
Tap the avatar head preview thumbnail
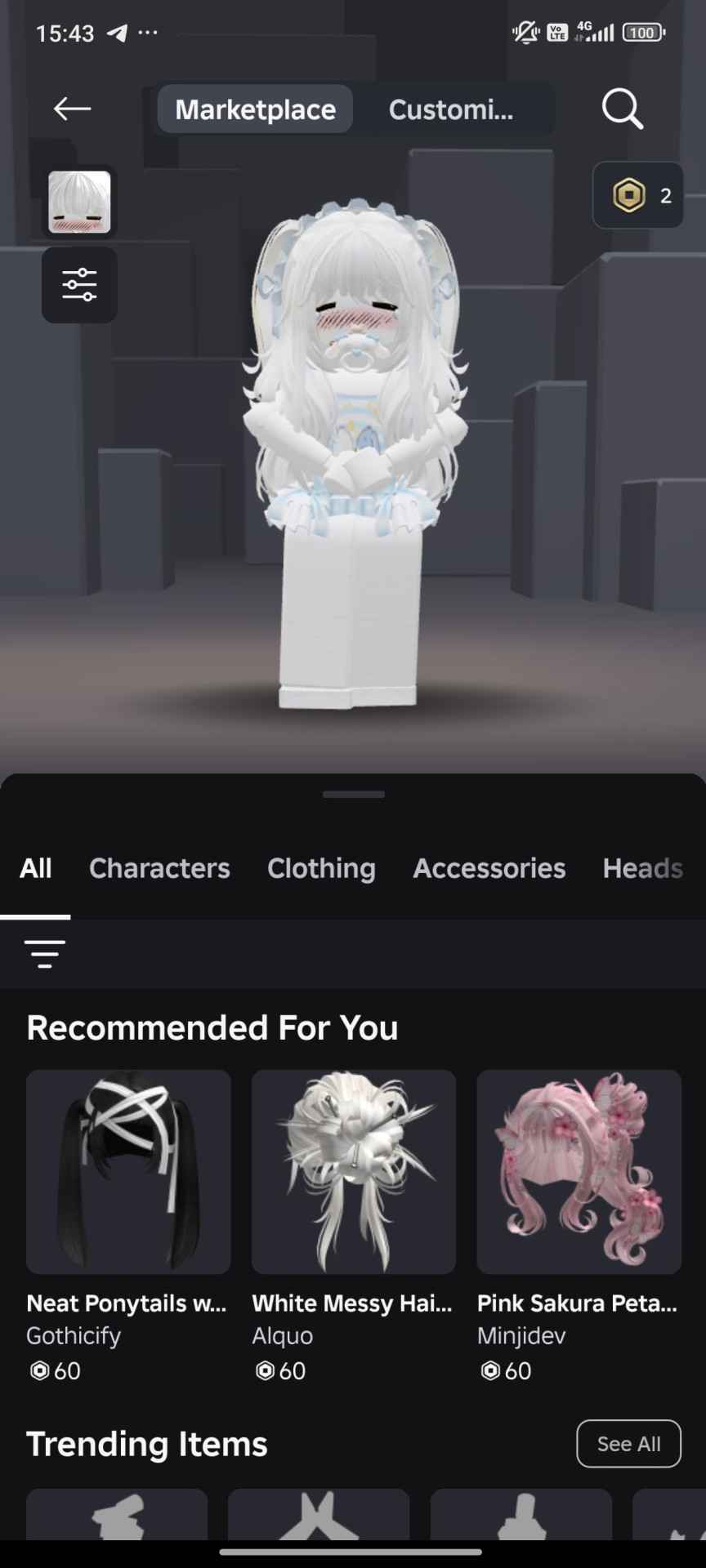coord(79,202)
